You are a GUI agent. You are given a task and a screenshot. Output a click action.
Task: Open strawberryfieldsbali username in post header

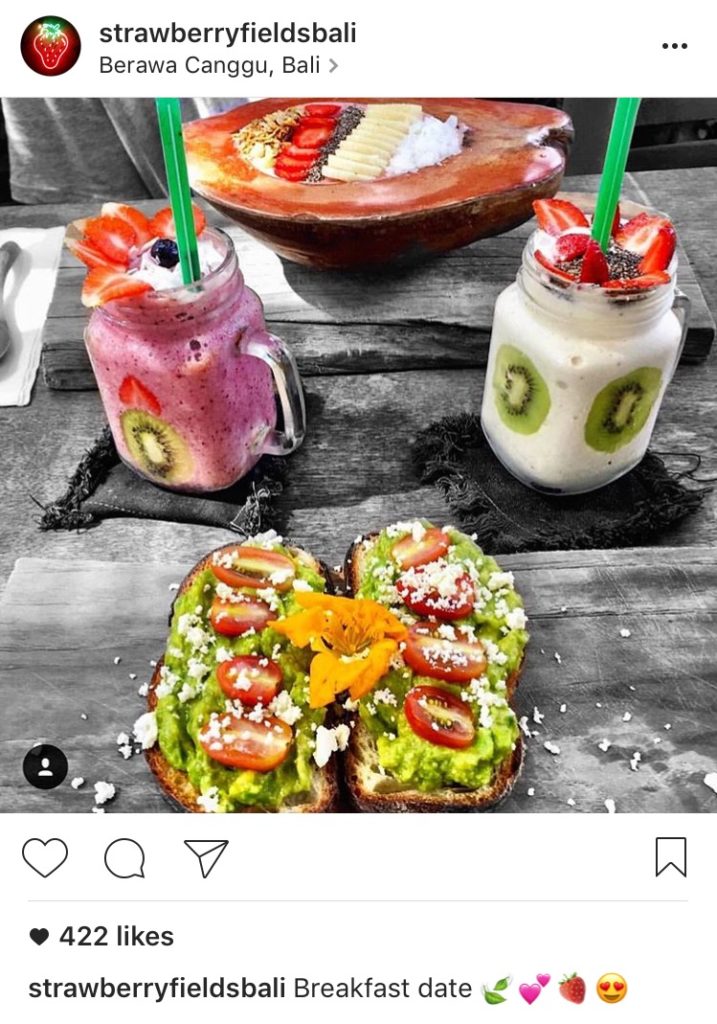tap(227, 33)
